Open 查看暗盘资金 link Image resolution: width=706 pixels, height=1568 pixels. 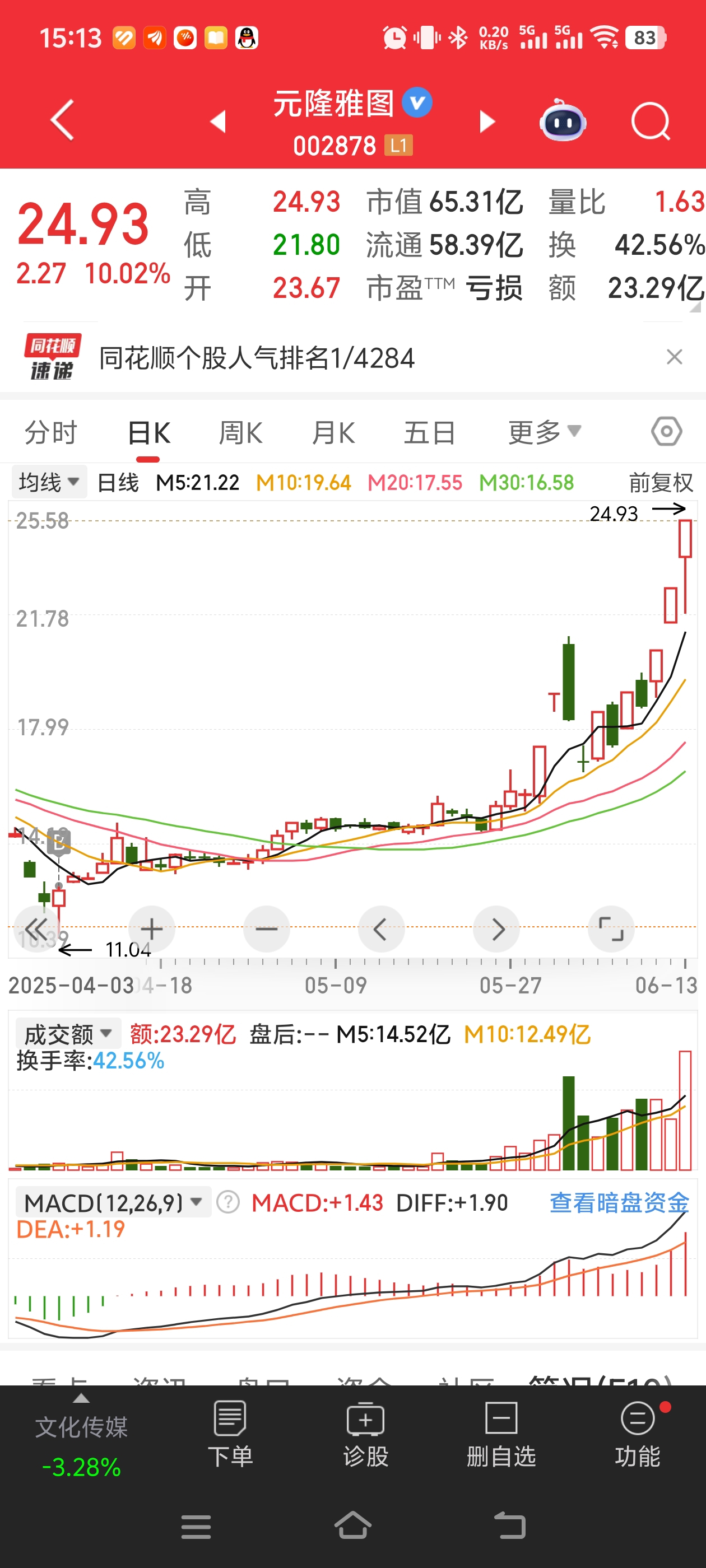pos(619,1202)
